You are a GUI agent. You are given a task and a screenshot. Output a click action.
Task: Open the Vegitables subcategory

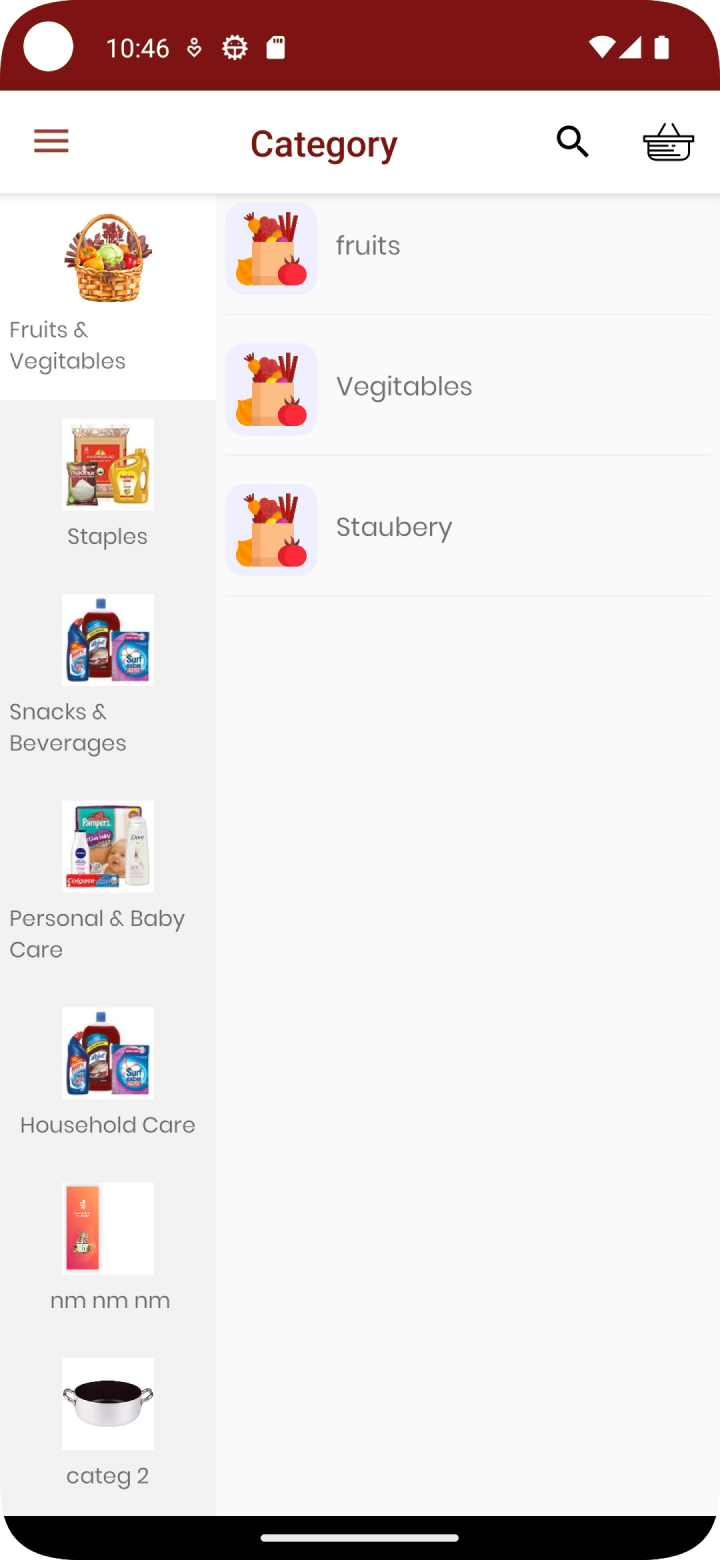click(467, 388)
